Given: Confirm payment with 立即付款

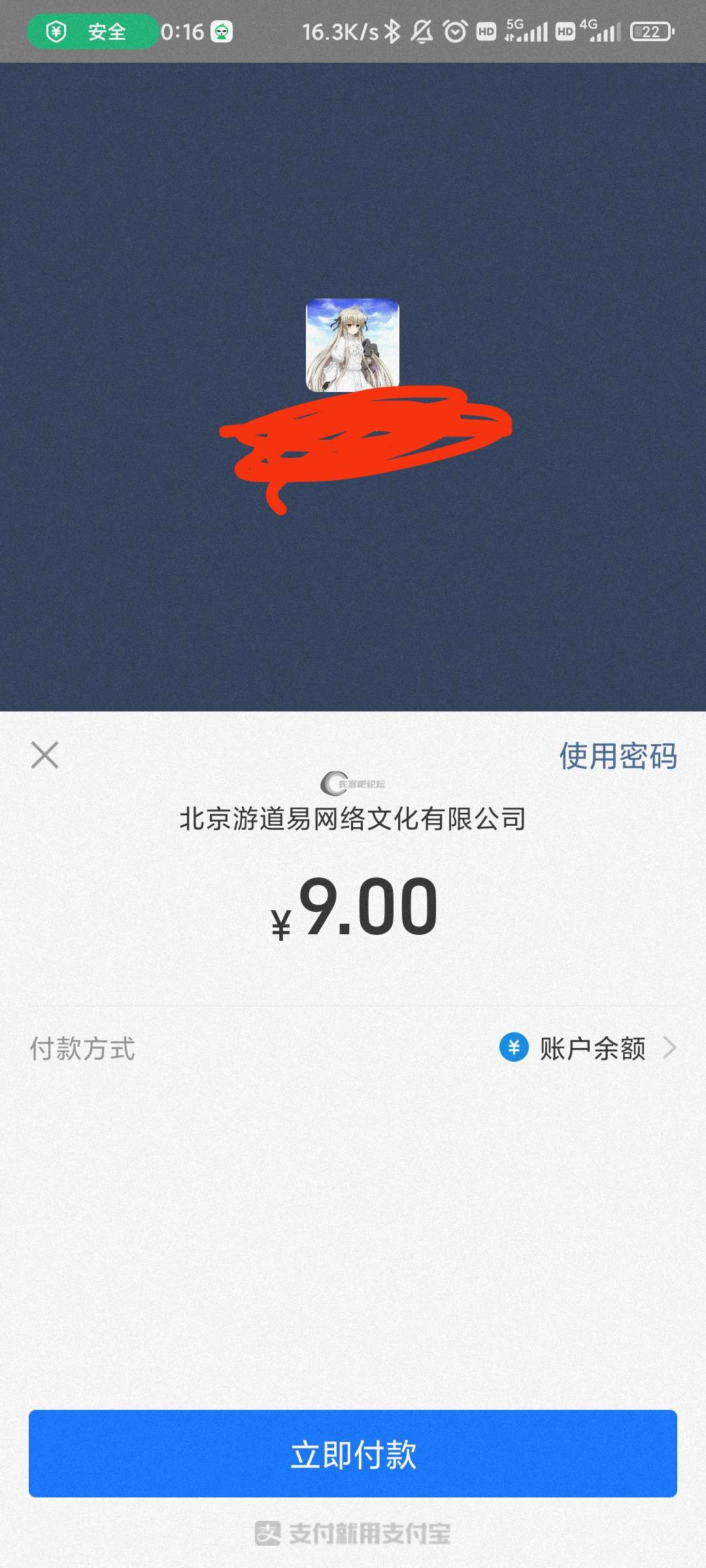Looking at the screenshot, I should [x=353, y=1453].
